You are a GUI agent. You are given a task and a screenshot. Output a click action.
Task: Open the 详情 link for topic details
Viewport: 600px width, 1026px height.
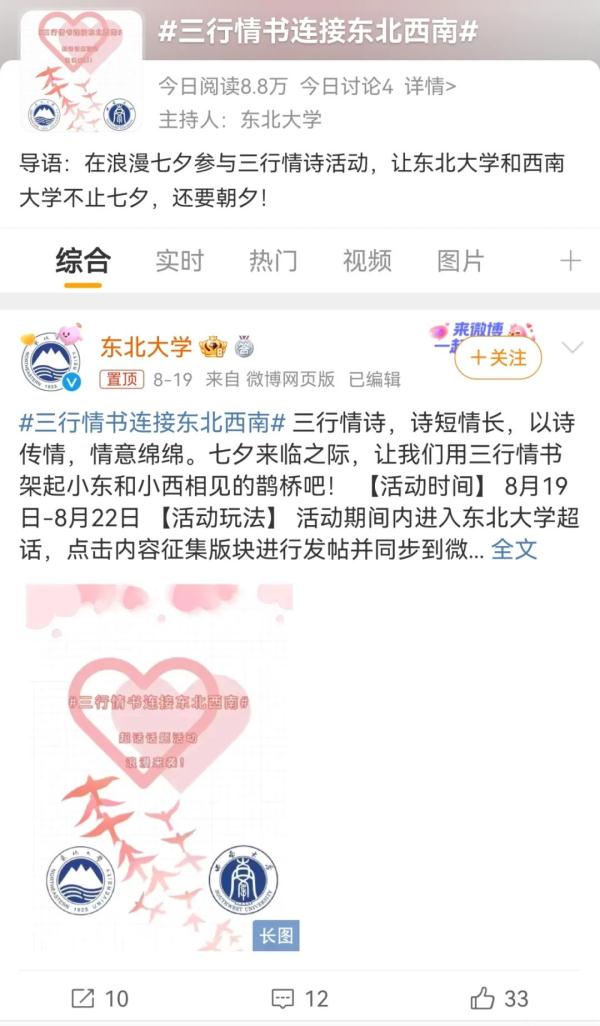tap(430, 87)
